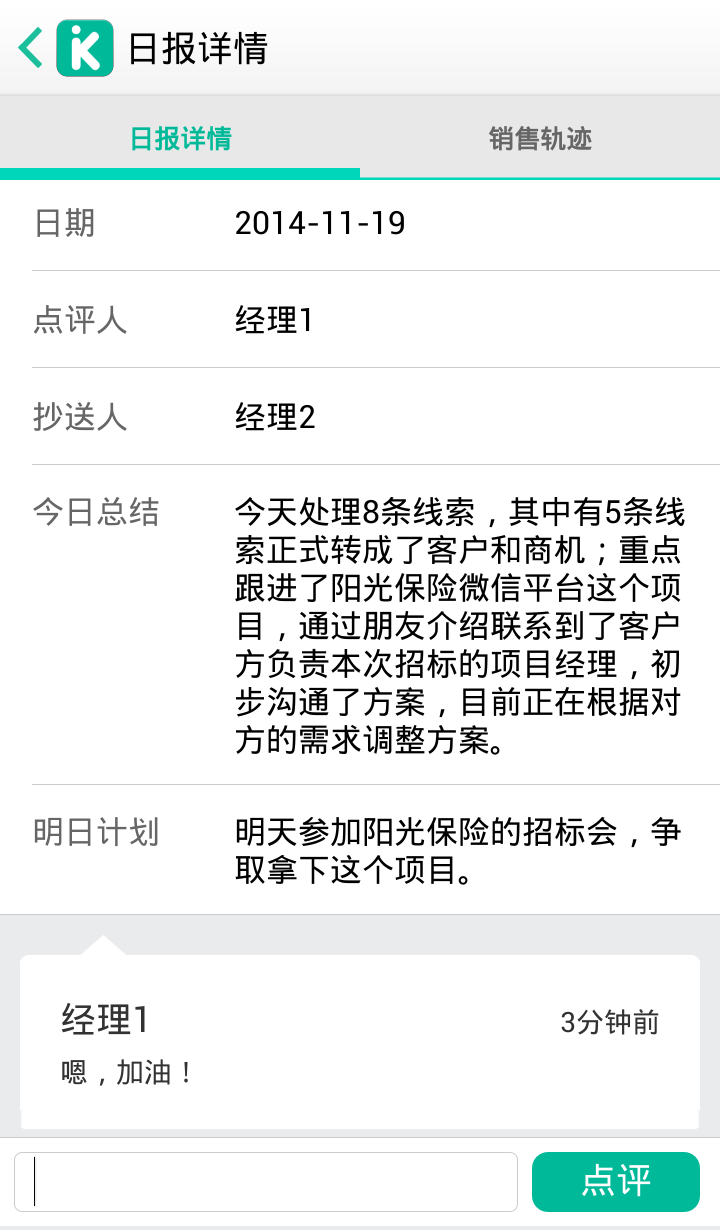Screen dimensions: 720x1230
Task: Go back using the top-left arrow
Action: point(31,48)
